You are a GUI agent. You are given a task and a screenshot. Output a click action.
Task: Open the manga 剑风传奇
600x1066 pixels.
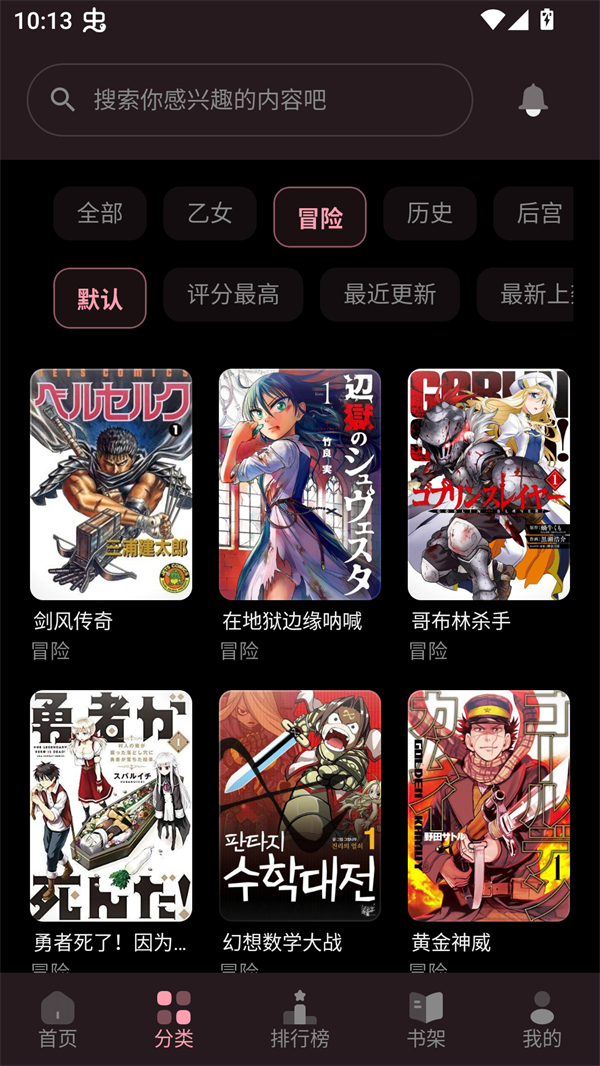pos(111,485)
